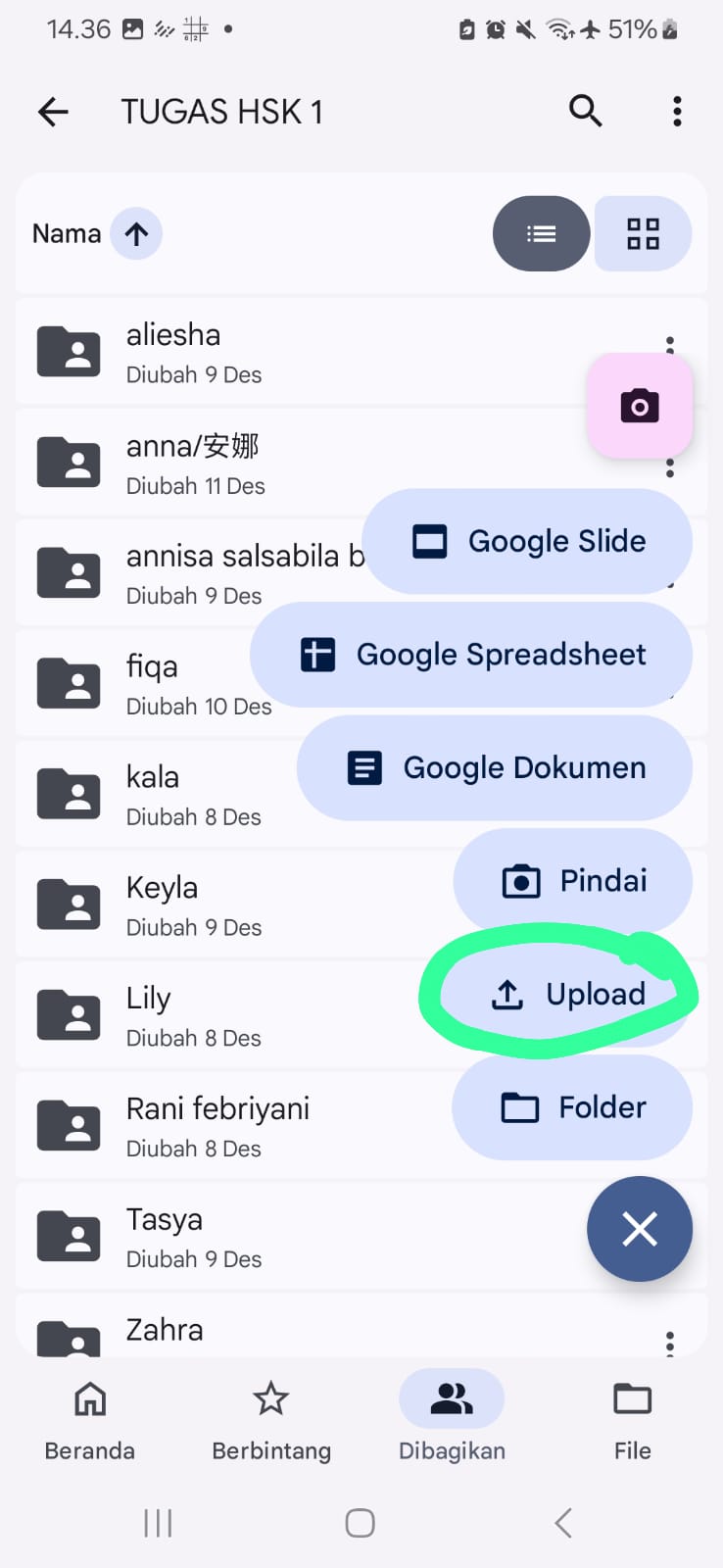Reverse the Nama sort order
This screenshot has height=1568, width=723.
click(136, 234)
